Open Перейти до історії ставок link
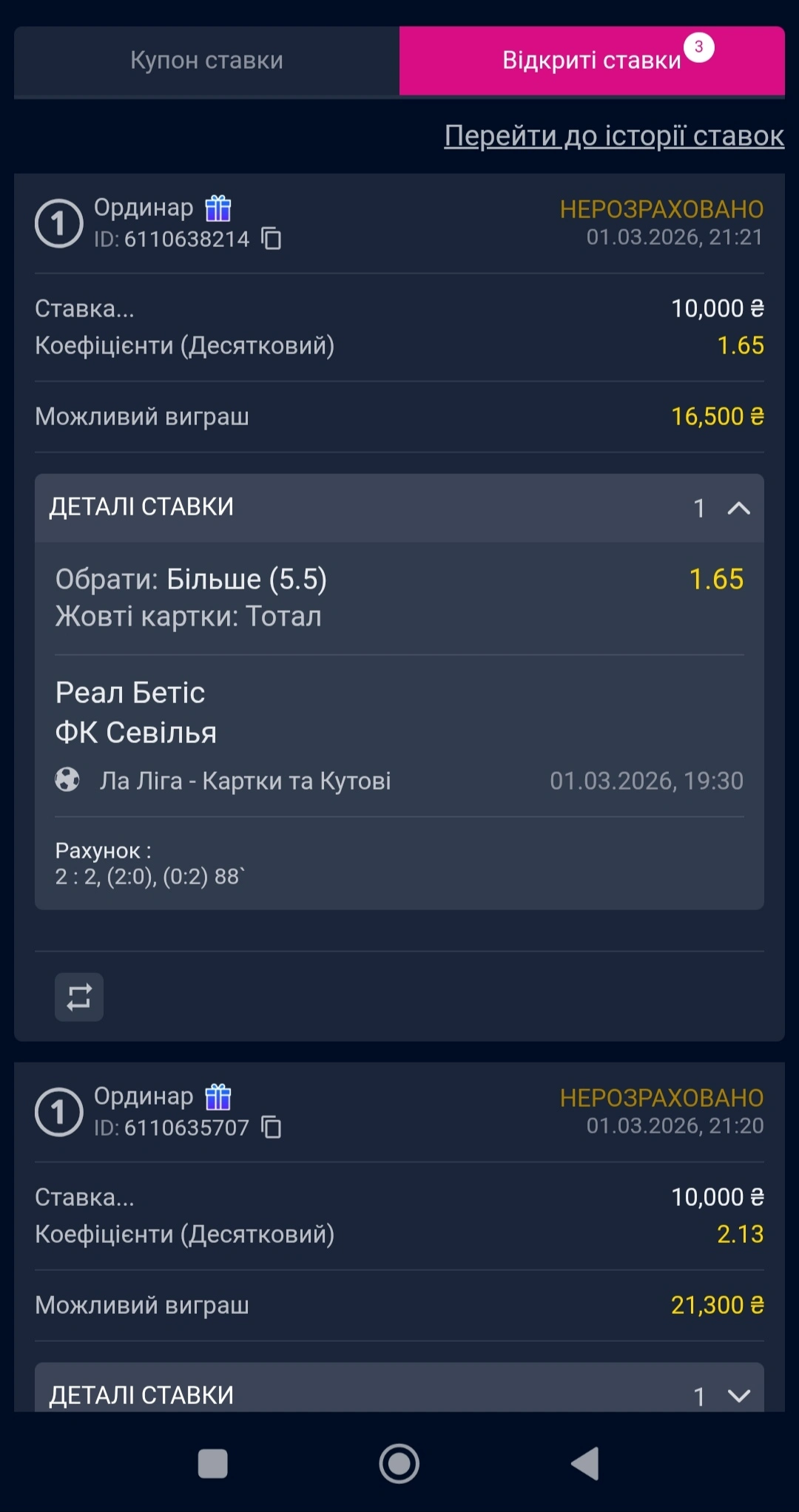 [x=614, y=136]
